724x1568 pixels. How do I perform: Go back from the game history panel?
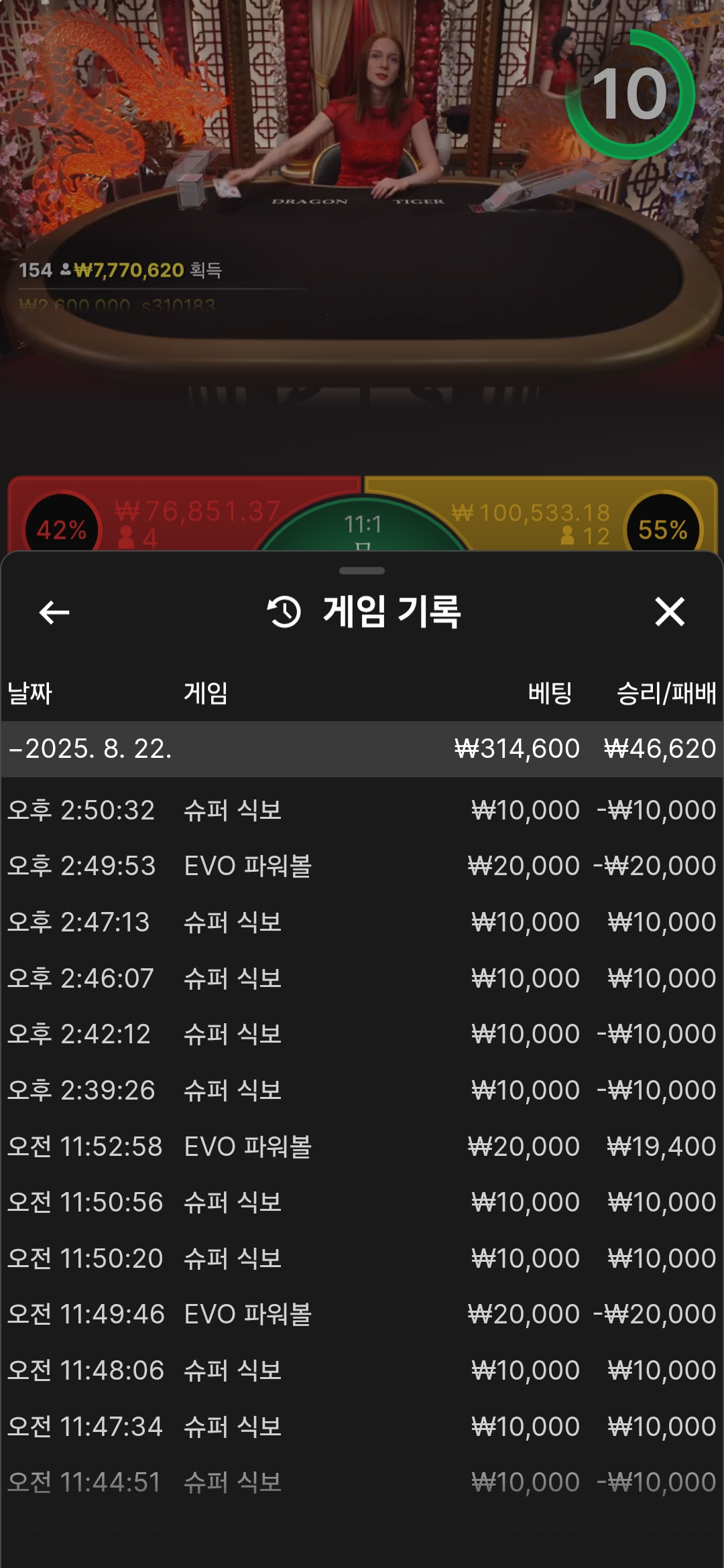[x=54, y=612]
